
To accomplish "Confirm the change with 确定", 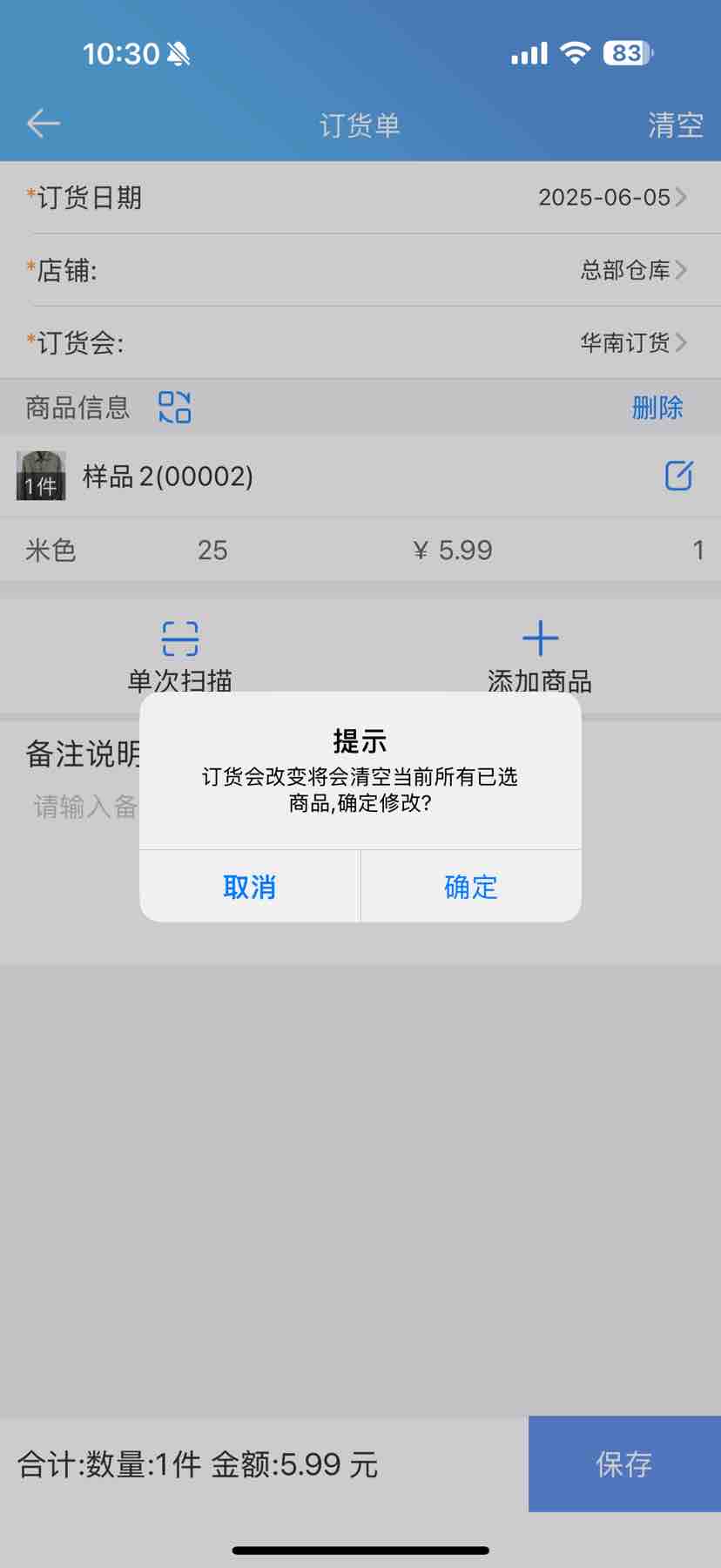I will point(470,887).
